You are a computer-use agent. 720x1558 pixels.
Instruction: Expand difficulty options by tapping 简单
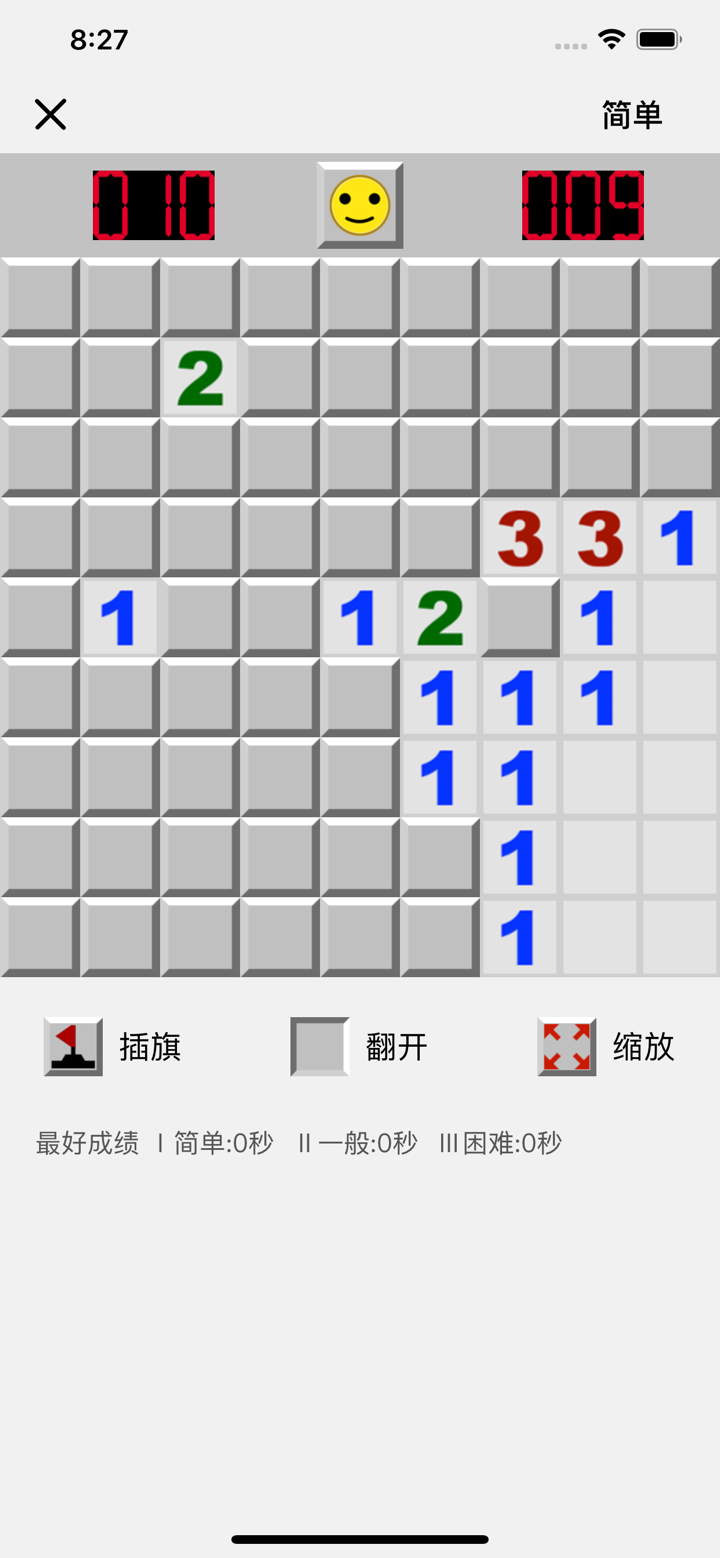(631, 115)
